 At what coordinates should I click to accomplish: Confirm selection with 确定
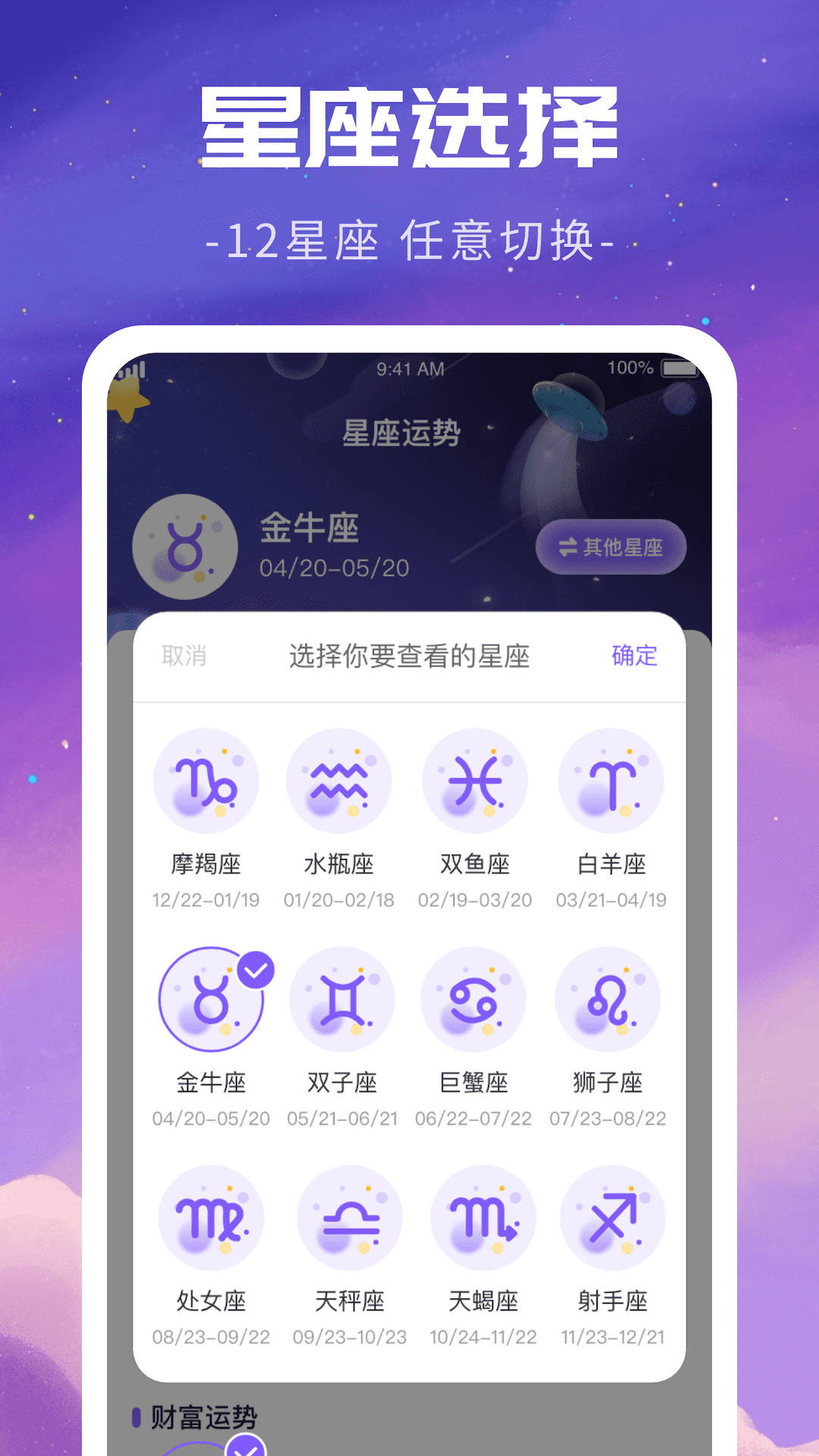[634, 655]
